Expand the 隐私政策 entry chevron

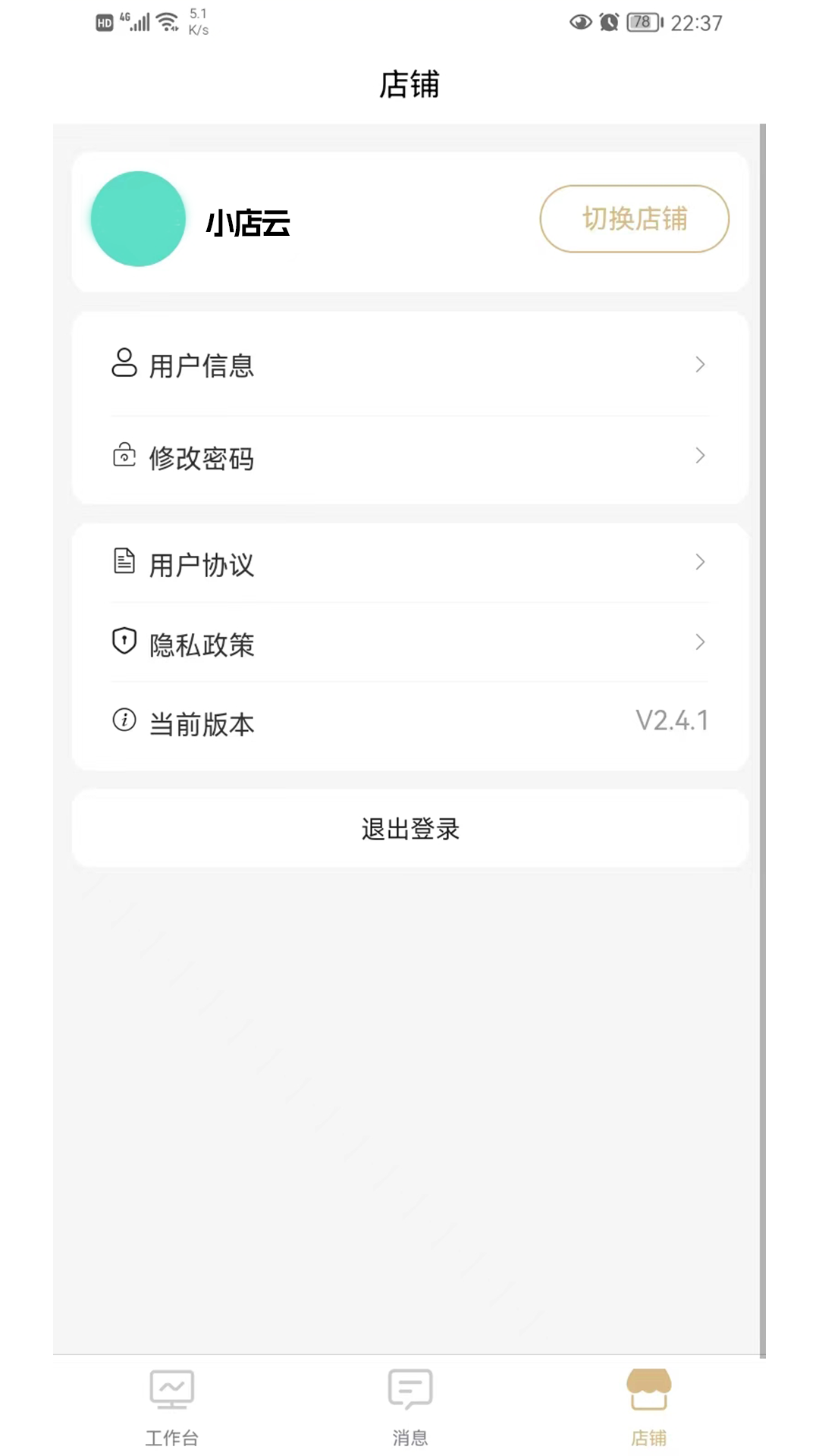[700, 642]
